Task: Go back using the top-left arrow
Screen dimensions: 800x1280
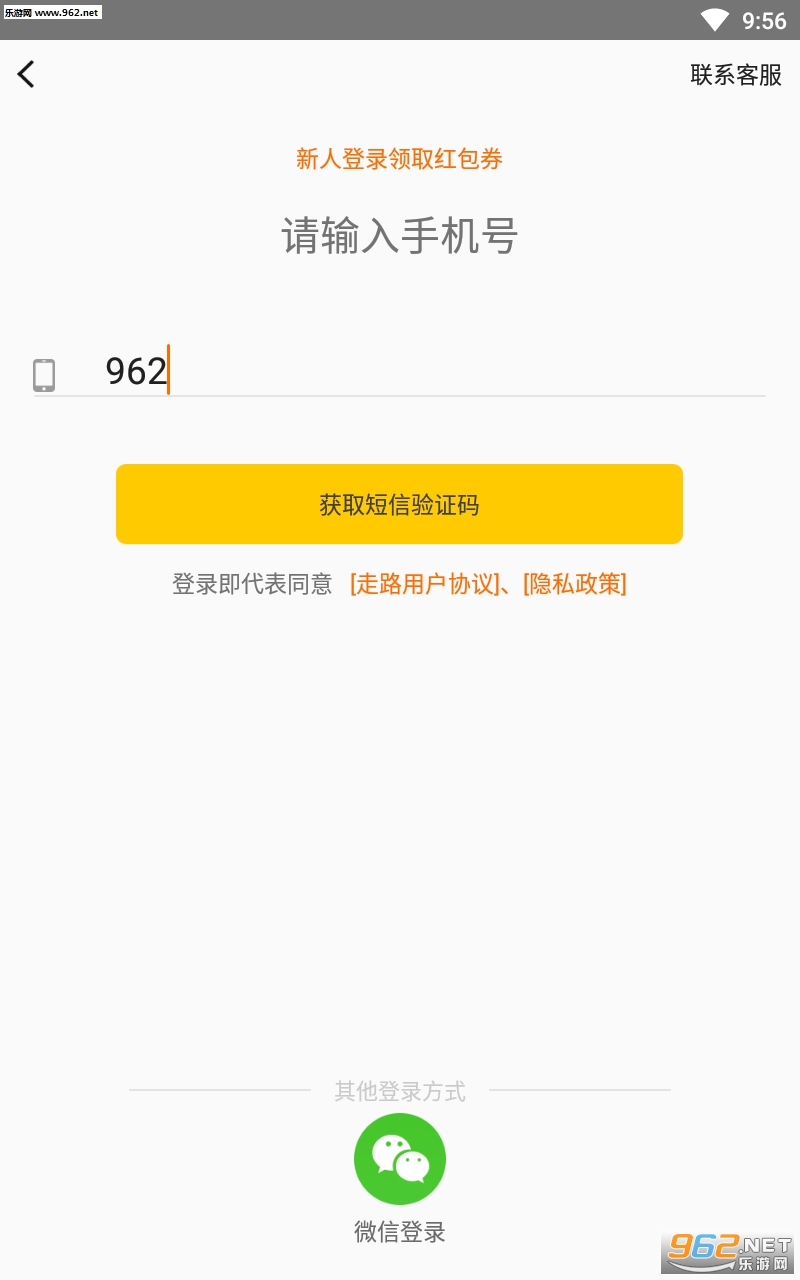Action: tap(26, 74)
